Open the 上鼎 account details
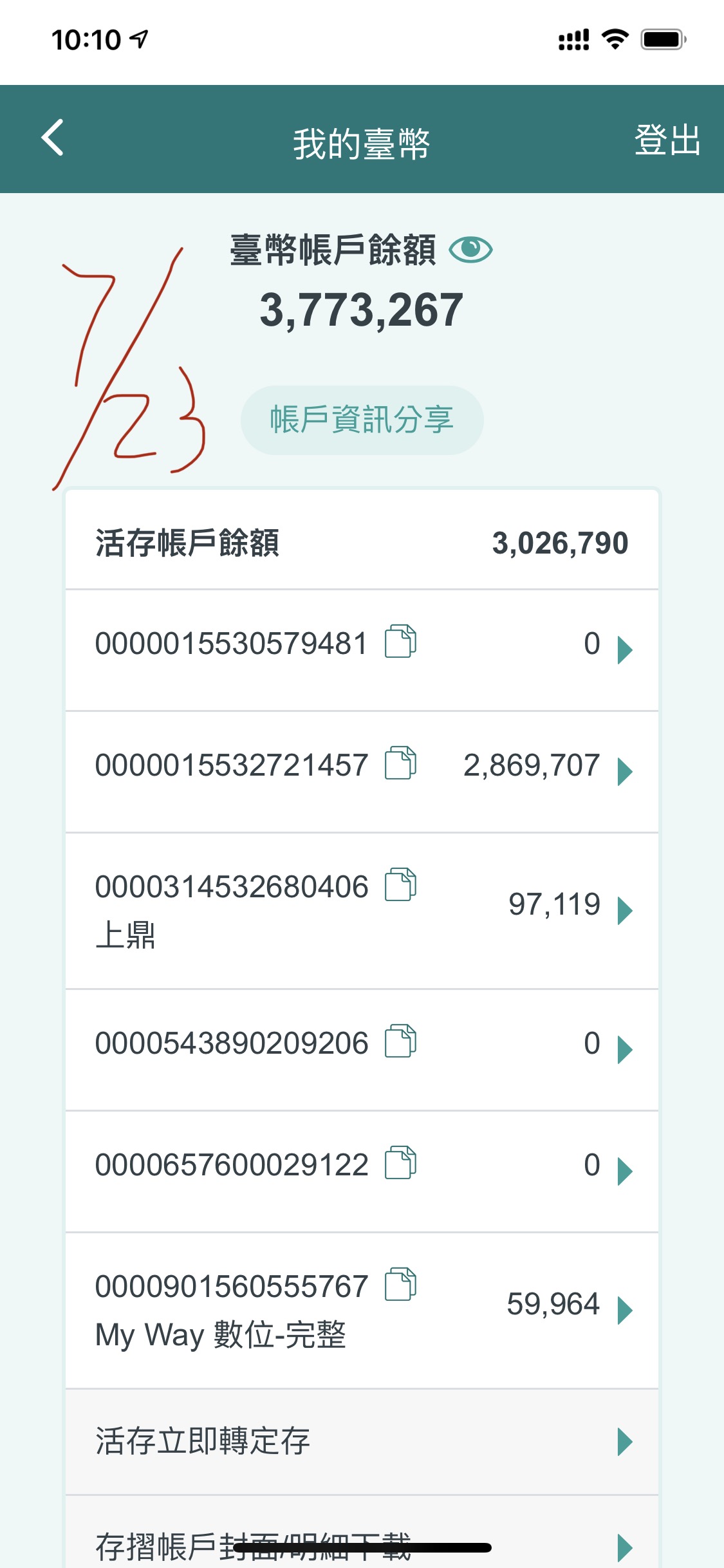 [x=624, y=910]
